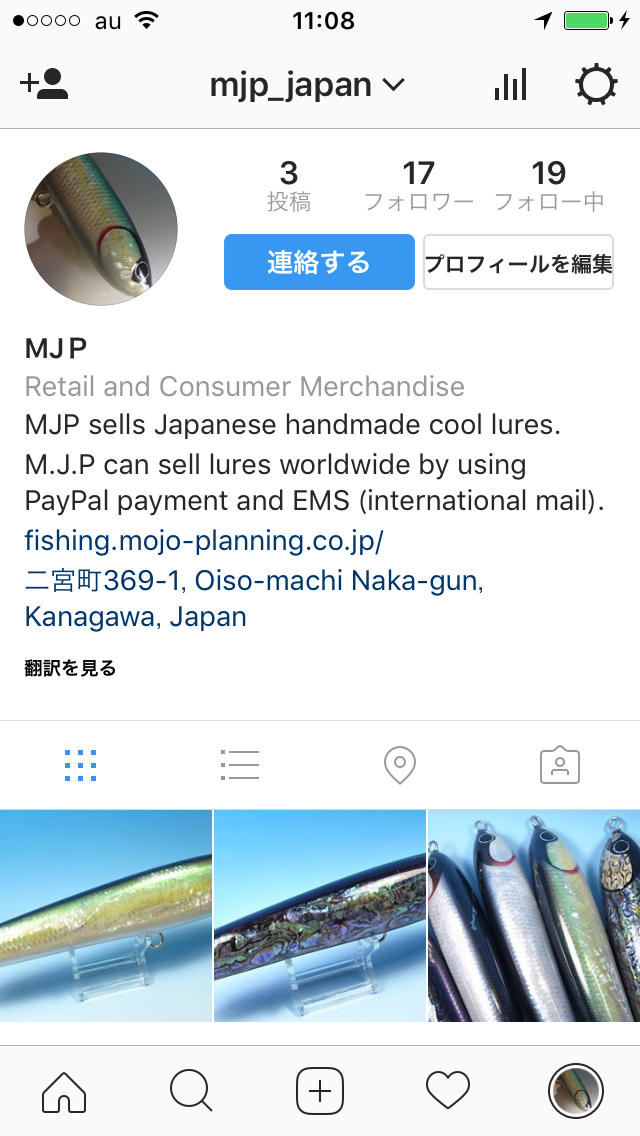
Task: Go to the home feed tab
Action: [64, 1090]
